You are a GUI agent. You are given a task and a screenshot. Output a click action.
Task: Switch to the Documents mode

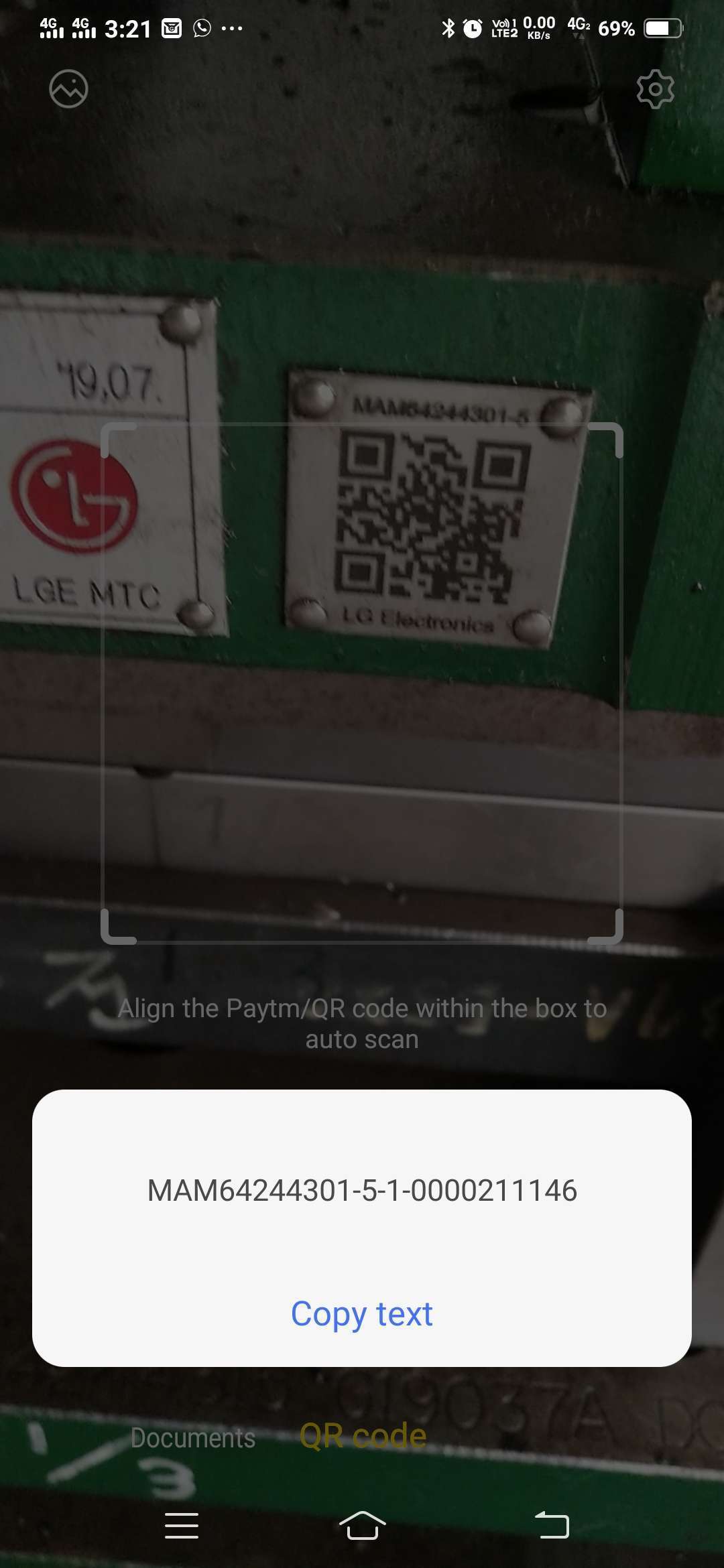(193, 1437)
